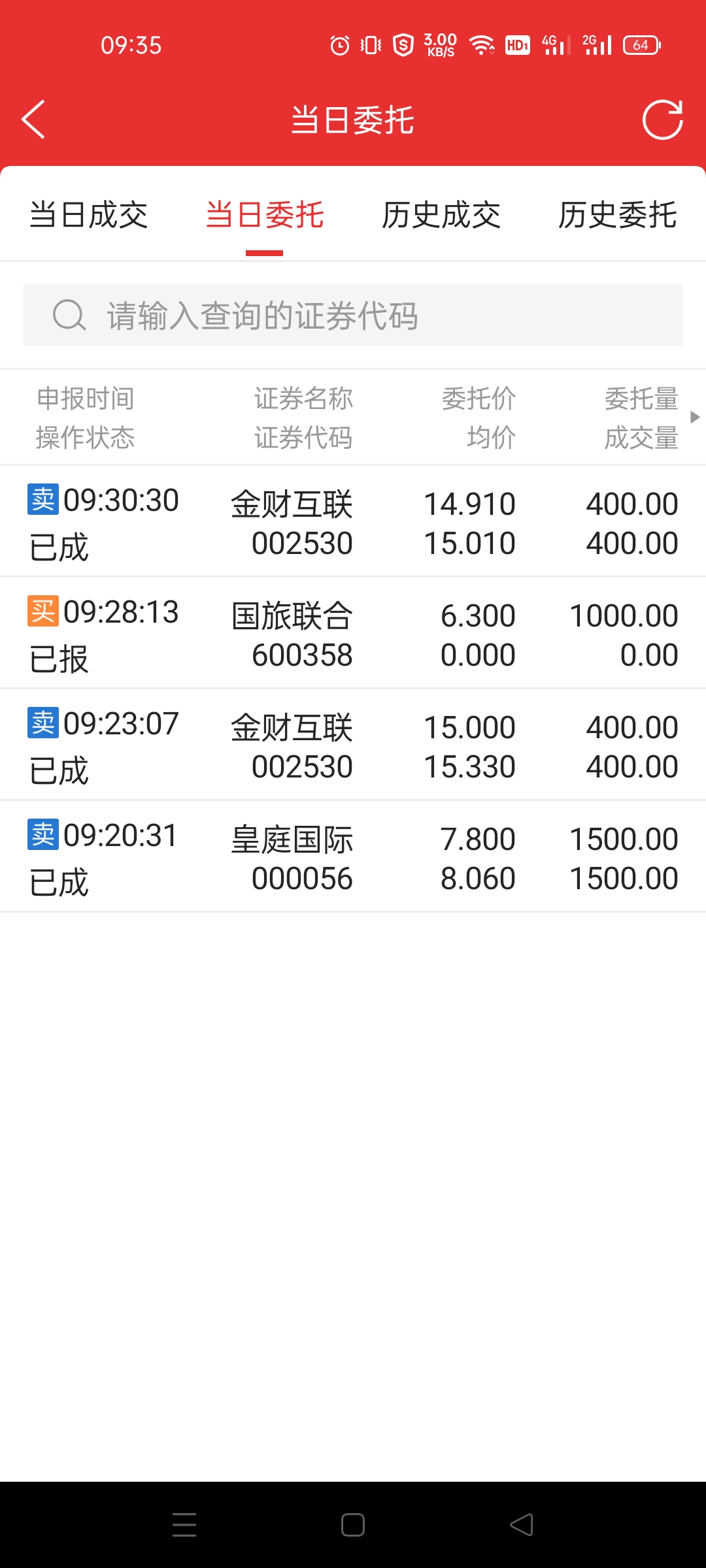The height and width of the screenshot is (1568, 706).
Task: Open the 09:30:30 金财互联 sell order
Action: click(353, 521)
